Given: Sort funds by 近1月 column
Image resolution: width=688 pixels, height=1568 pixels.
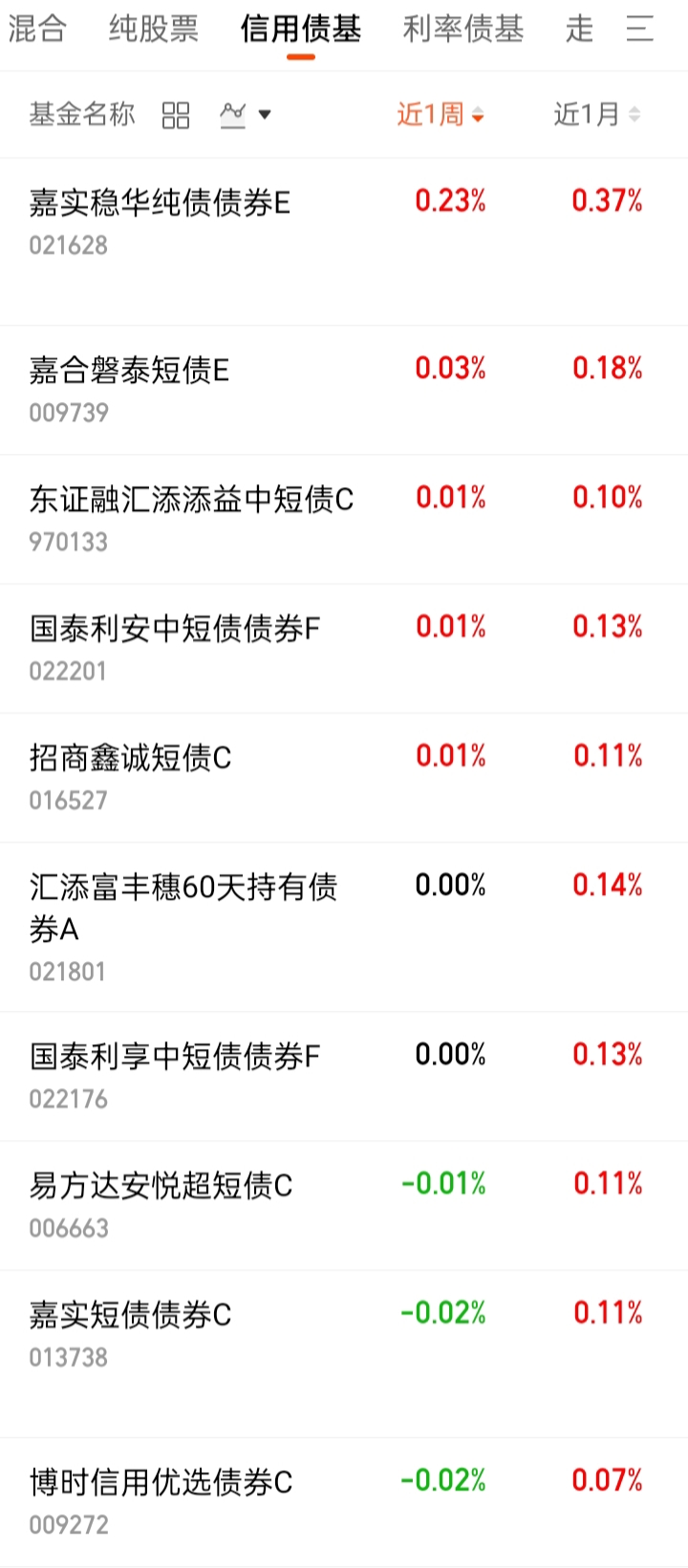Looking at the screenshot, I should [x=597, y=115].
